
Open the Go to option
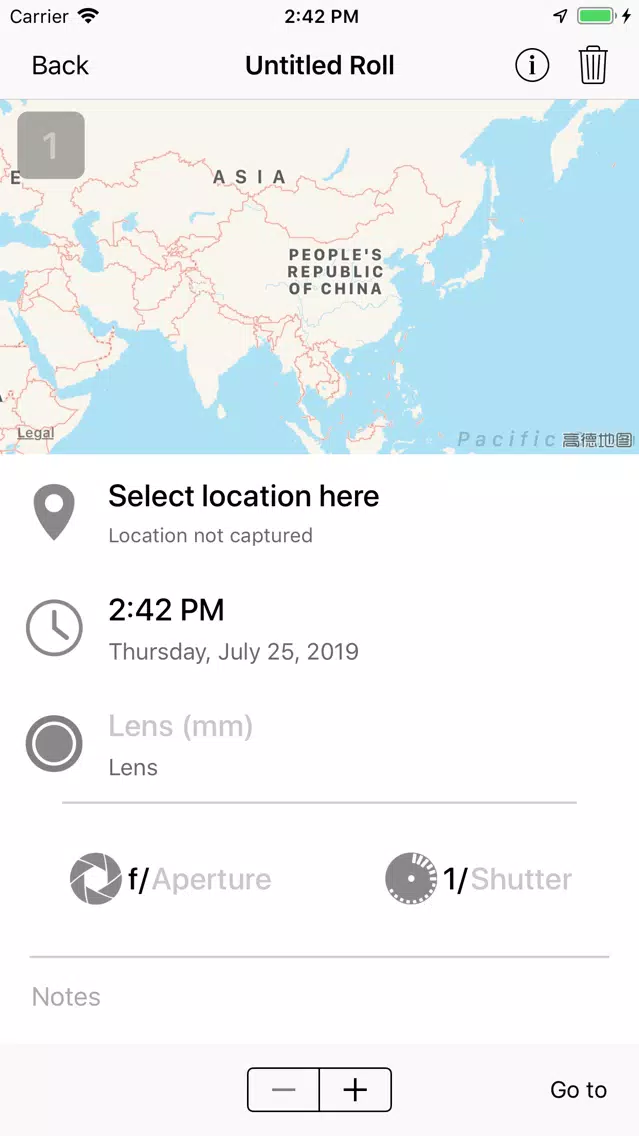pos(578,1090)
